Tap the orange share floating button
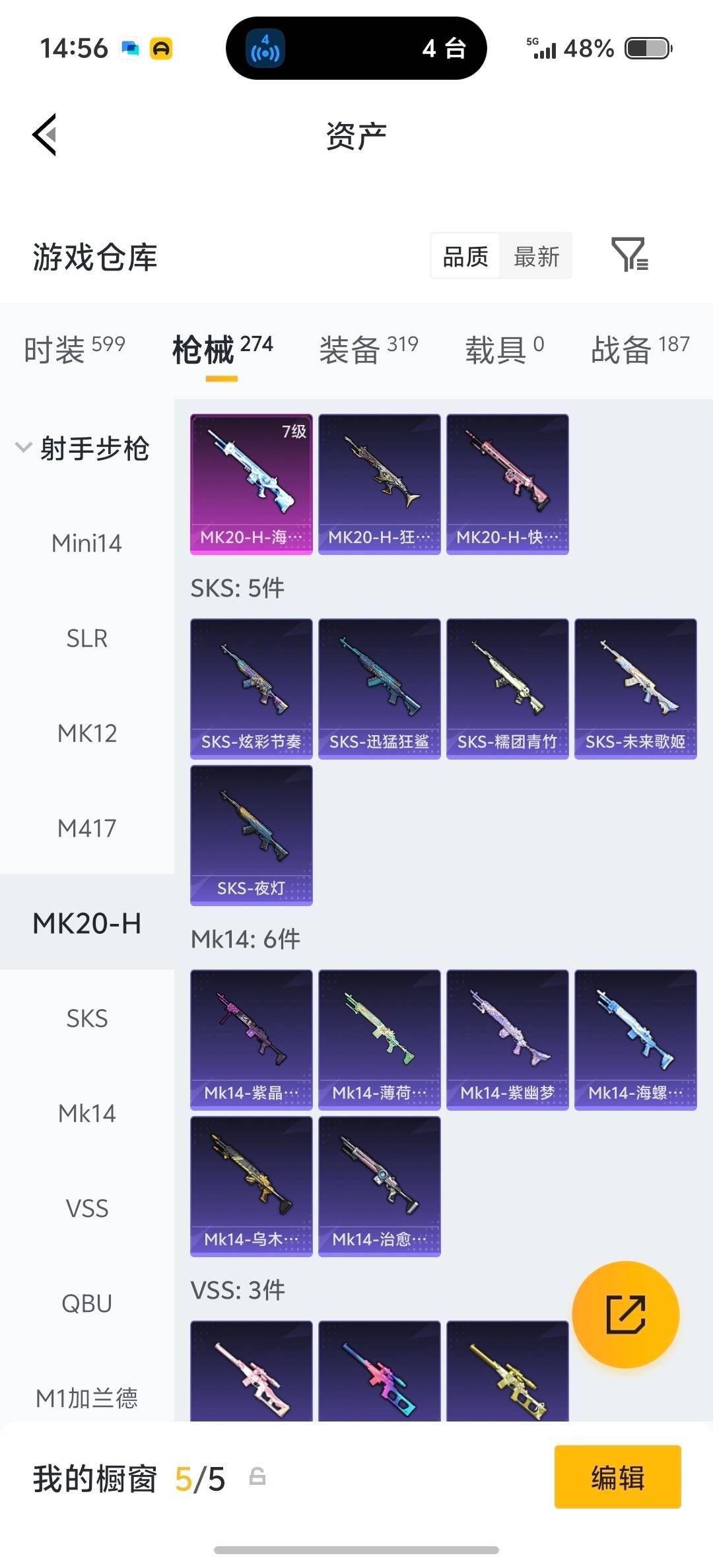The image size is (713, 1568). coord(626,1315)
